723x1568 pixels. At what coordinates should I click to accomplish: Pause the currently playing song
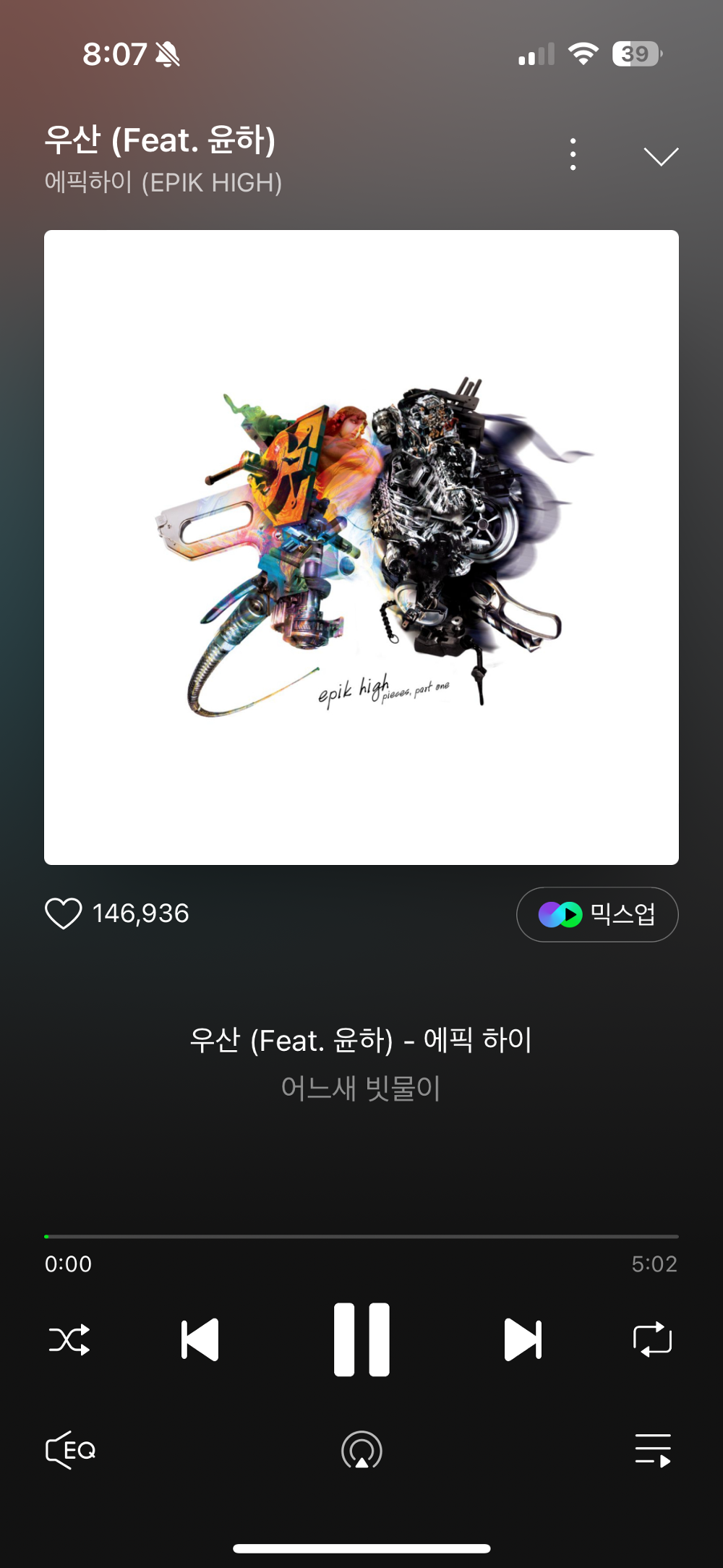tap(361, 1337)
